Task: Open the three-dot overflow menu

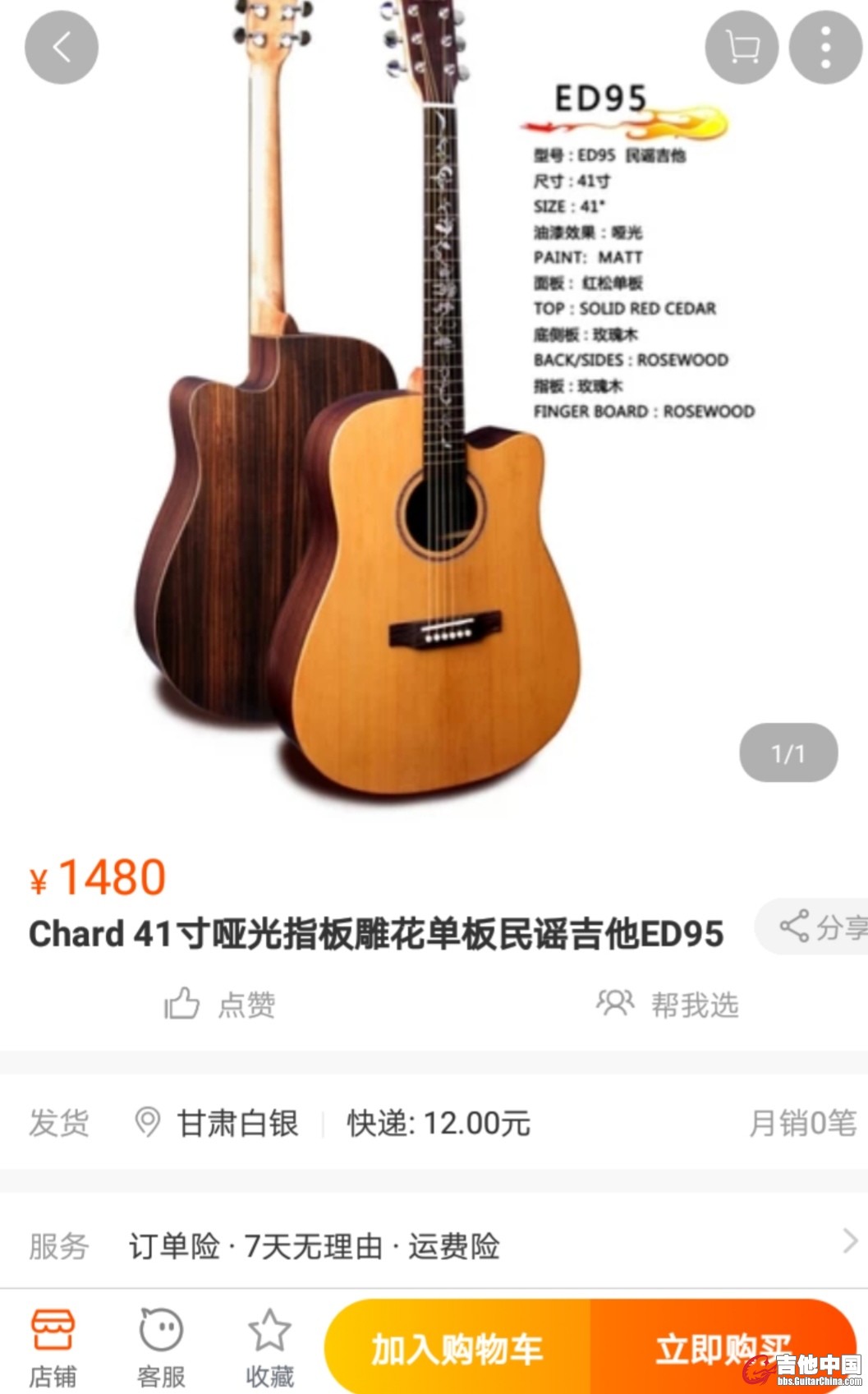Action: (x=824, y=48)
